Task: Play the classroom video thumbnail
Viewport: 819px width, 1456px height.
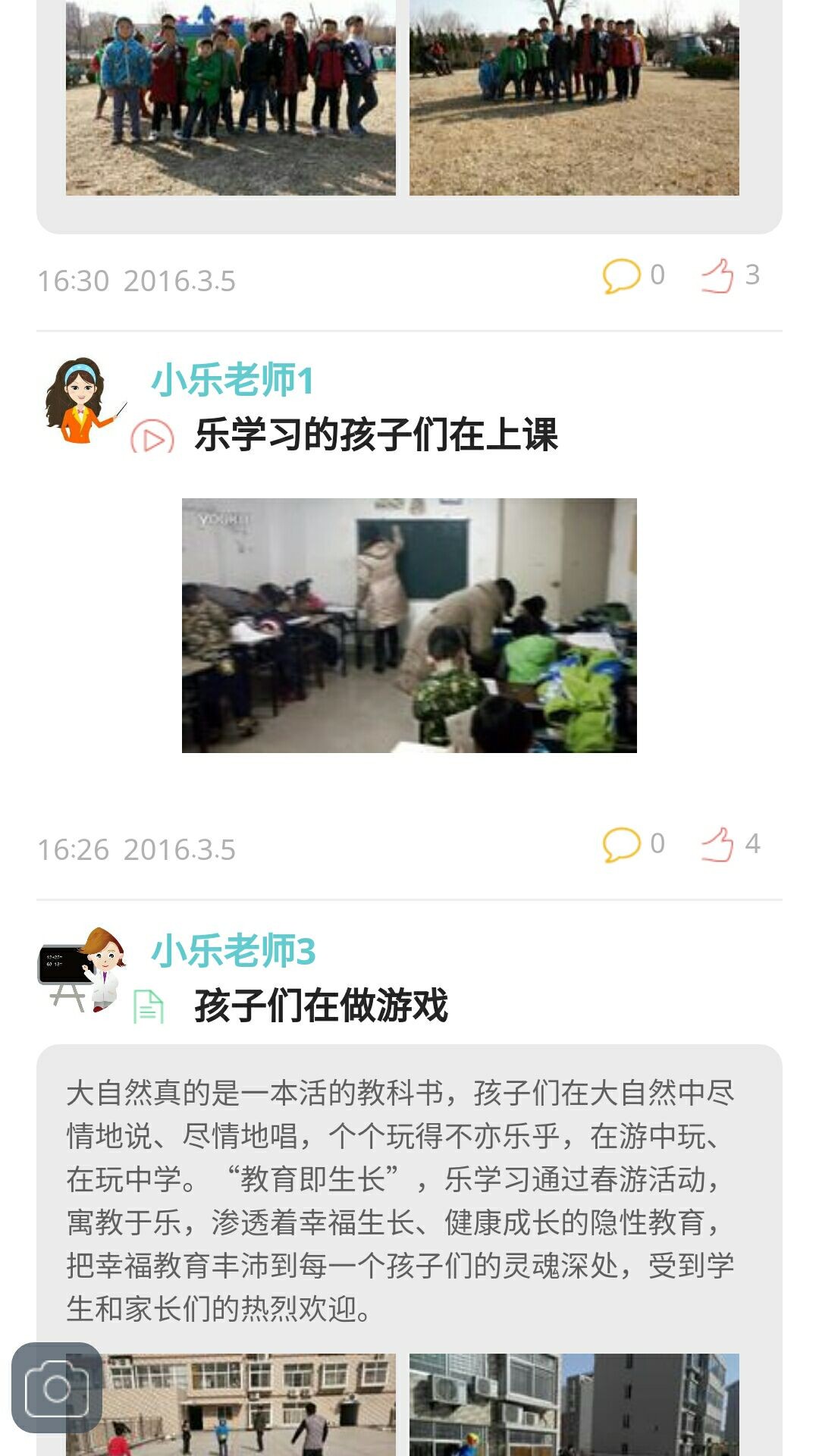Action: (409, 625)
